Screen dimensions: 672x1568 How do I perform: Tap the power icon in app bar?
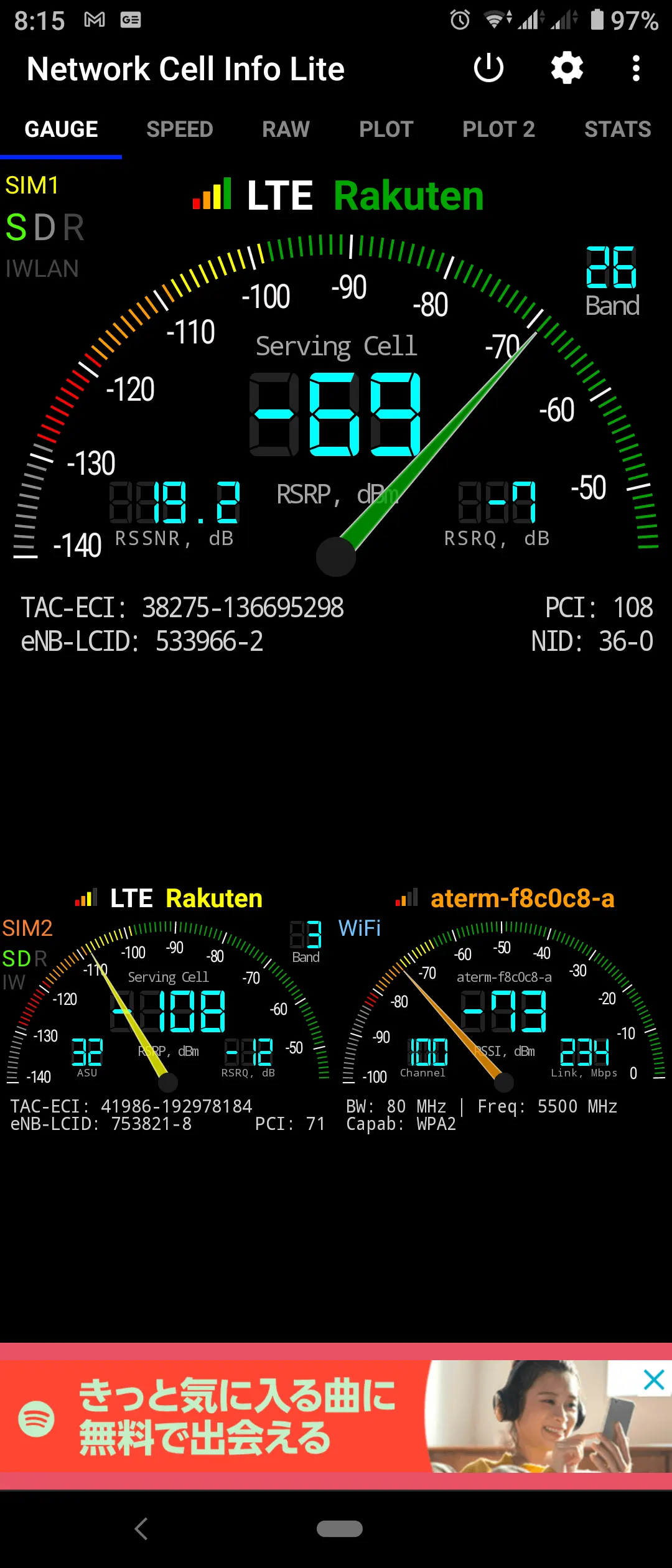tap(488, 68)
